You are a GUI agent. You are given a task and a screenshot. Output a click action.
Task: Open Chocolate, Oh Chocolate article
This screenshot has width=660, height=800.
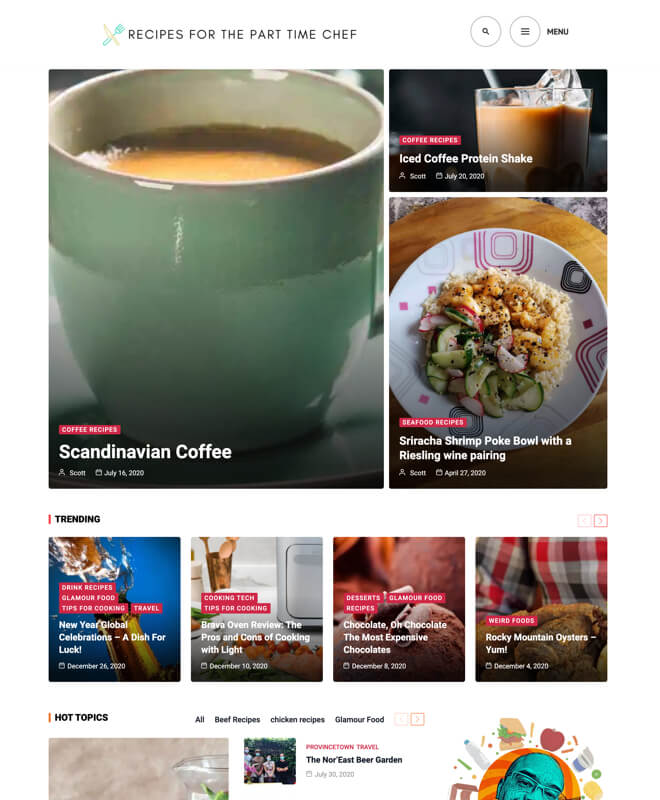pyautogui.click(x=395, y=637)
